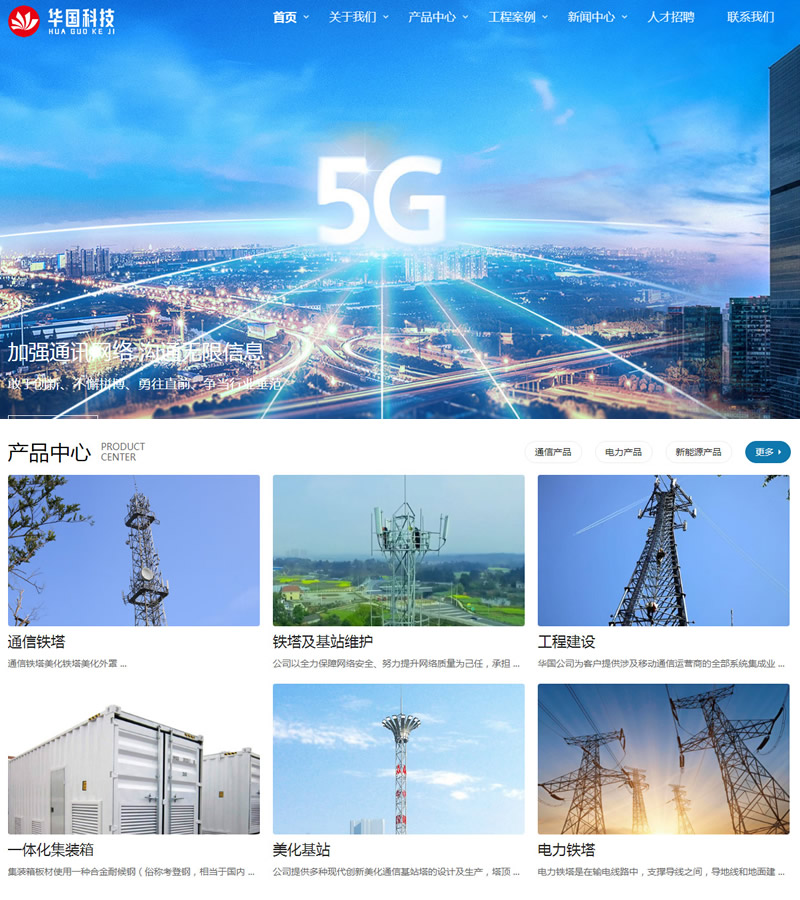View the 一体化集装箱 product card

pyautogui.click(x=134, y=759)
